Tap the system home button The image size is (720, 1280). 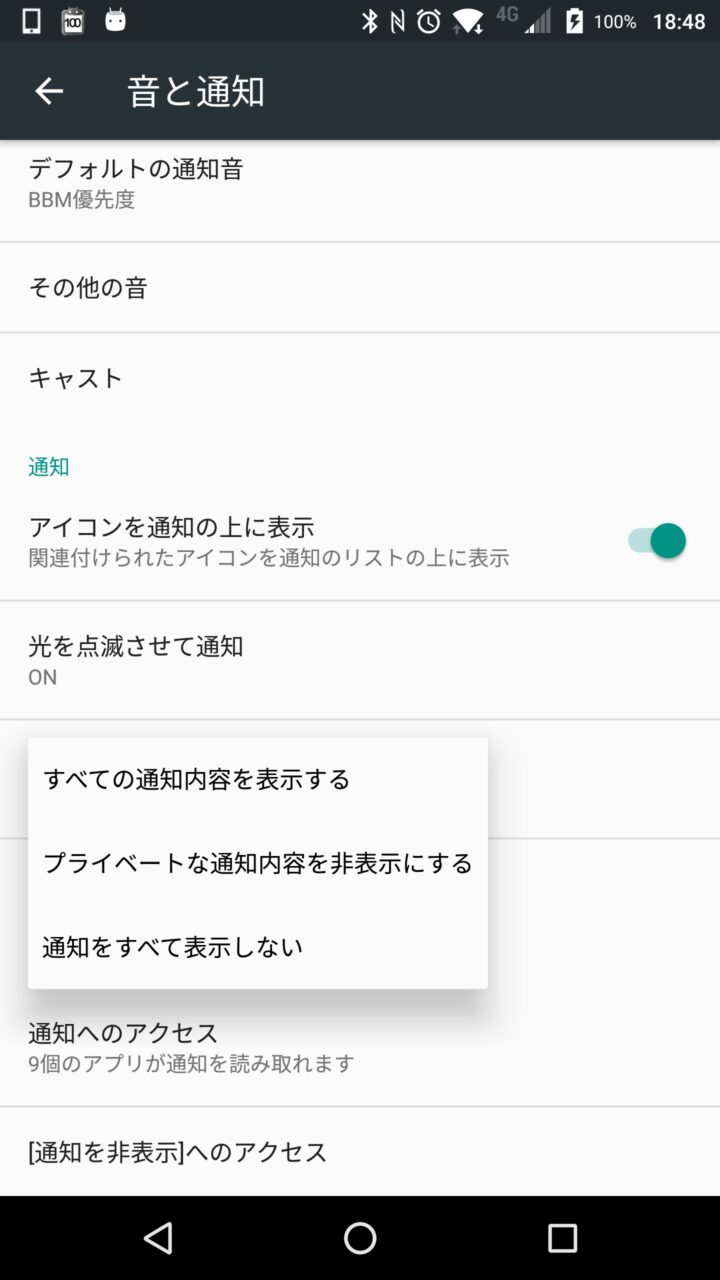tap(360, 1238)
